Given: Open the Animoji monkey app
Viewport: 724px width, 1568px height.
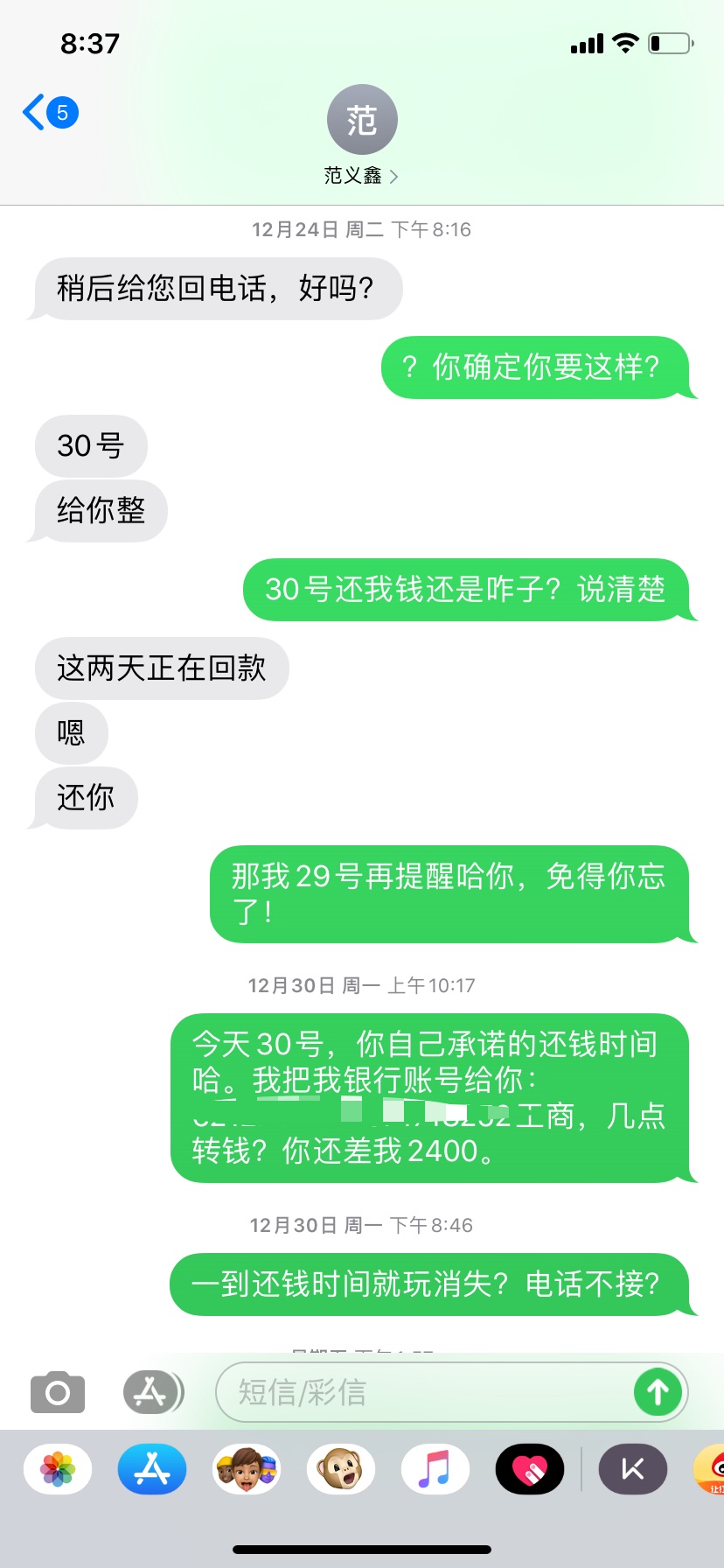Looking at the screenshot, I should (x=341, y=1469).
